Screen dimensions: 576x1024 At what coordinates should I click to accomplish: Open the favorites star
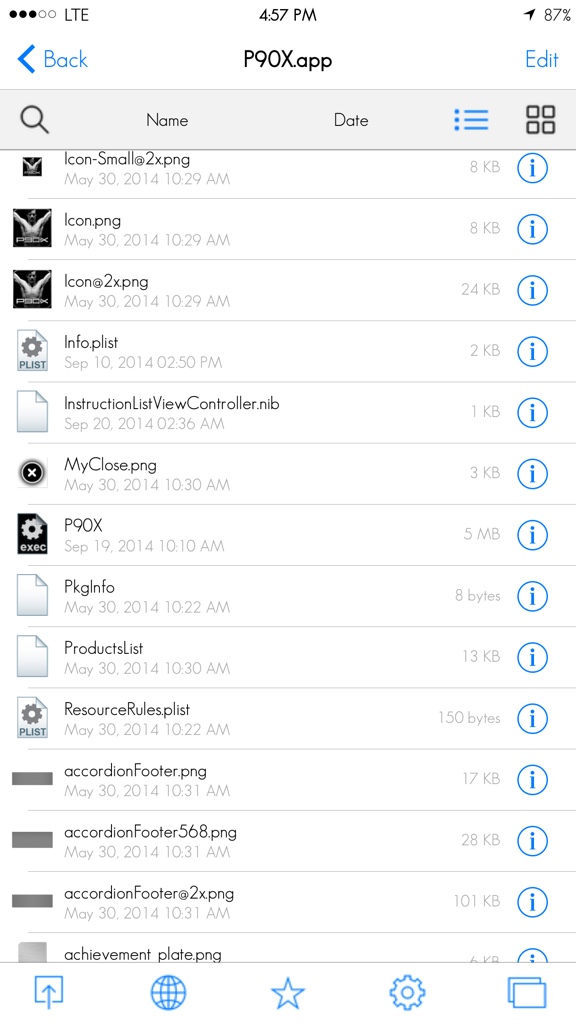coord(288,993)
